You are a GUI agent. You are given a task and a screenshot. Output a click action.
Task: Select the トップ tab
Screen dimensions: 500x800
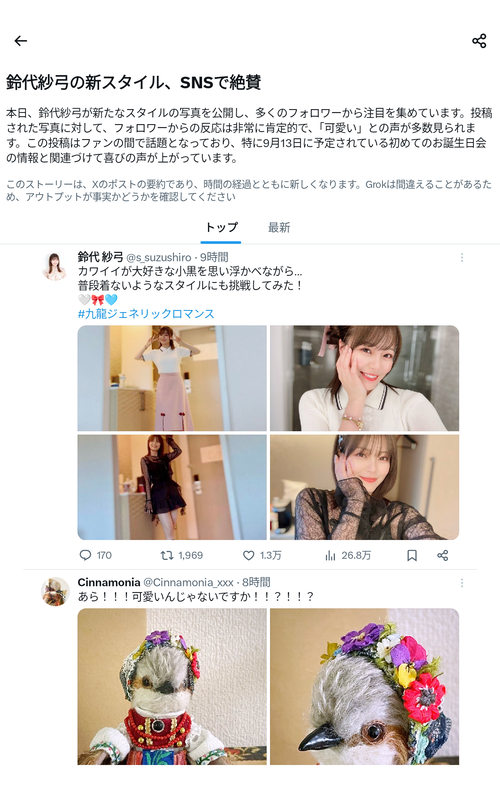[221, 228]
